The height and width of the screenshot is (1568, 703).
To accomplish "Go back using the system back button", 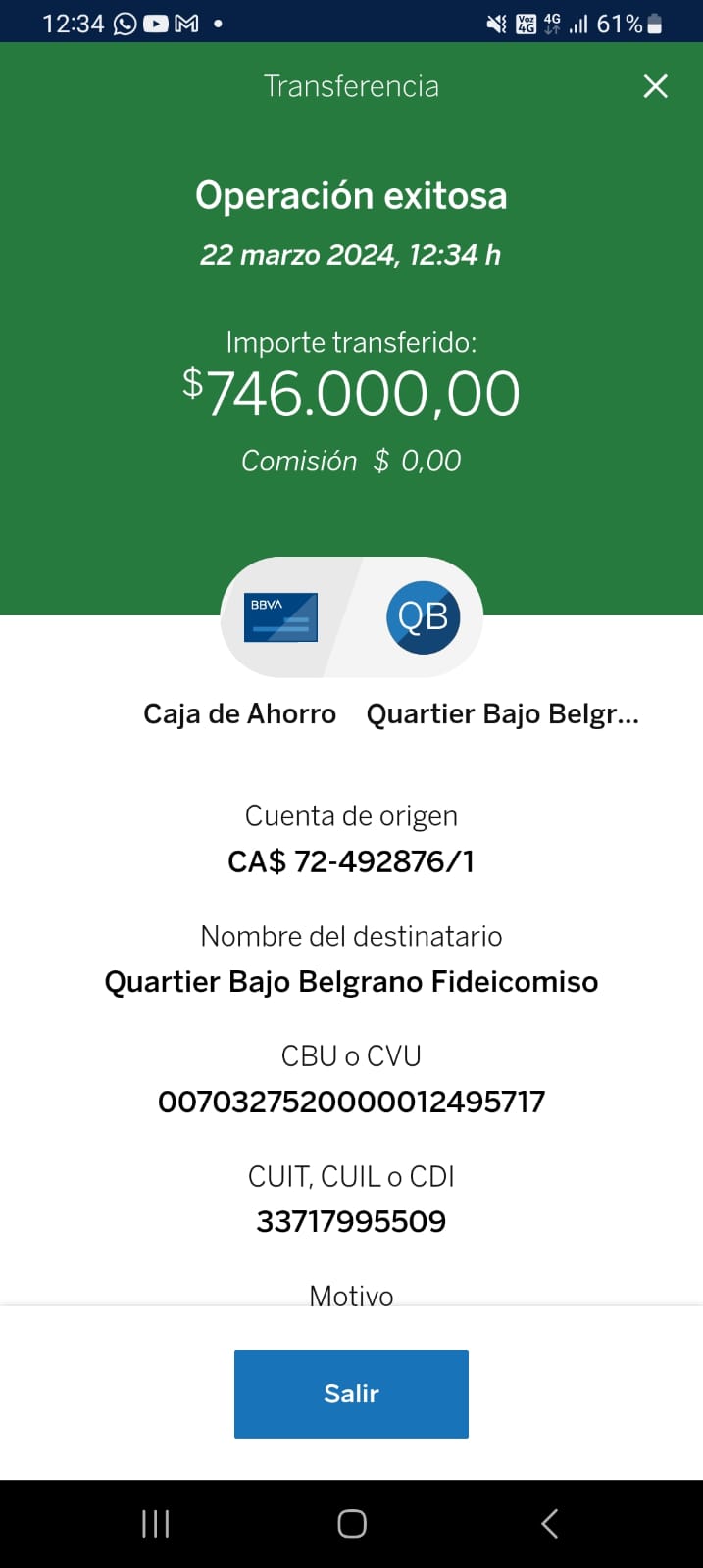I will pyautogui.click(x=549, y=1523).
